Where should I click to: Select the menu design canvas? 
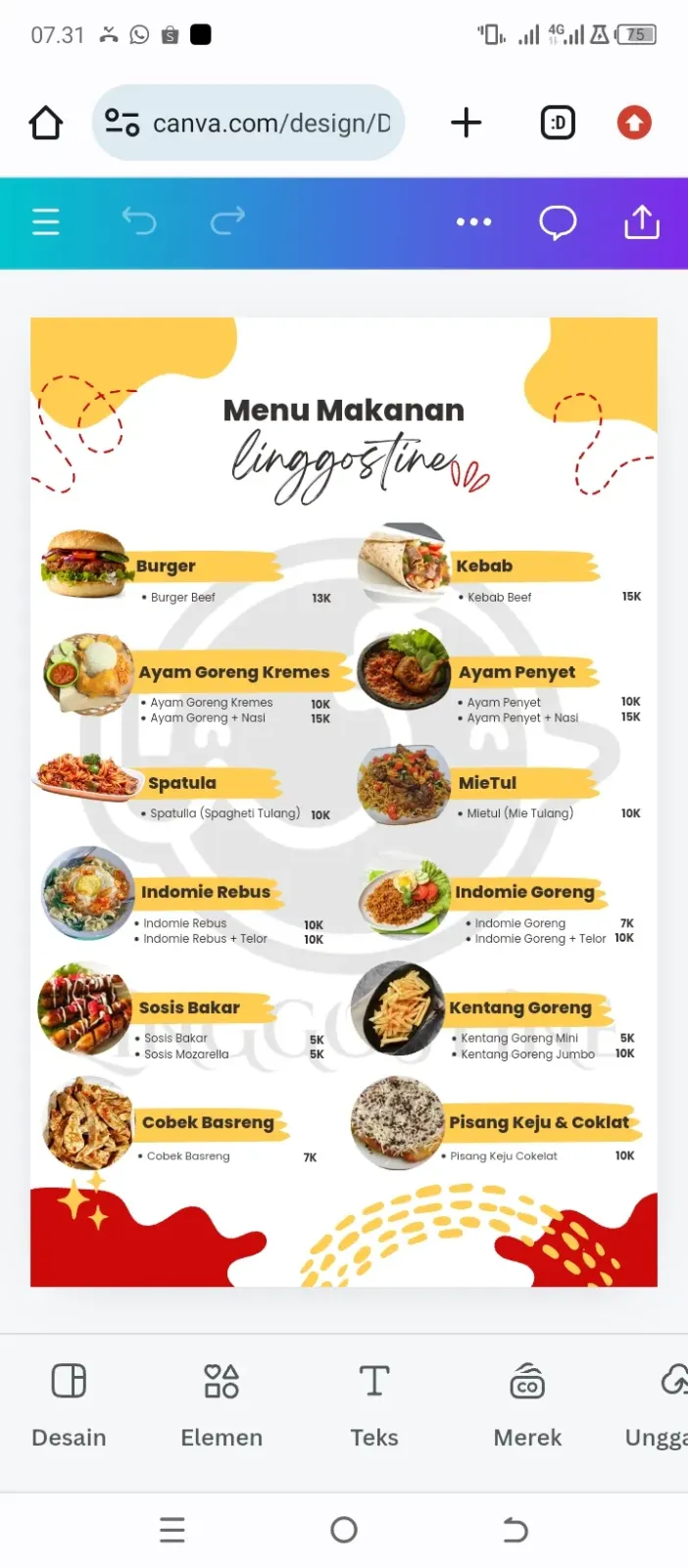click(x=344, y=802)
